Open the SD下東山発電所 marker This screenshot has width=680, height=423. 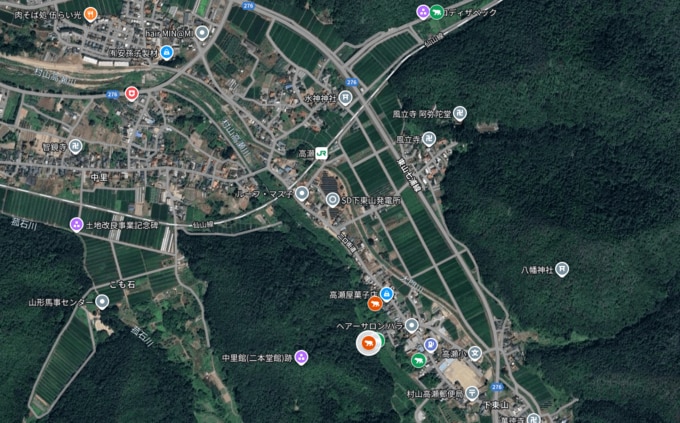(334, 200)
